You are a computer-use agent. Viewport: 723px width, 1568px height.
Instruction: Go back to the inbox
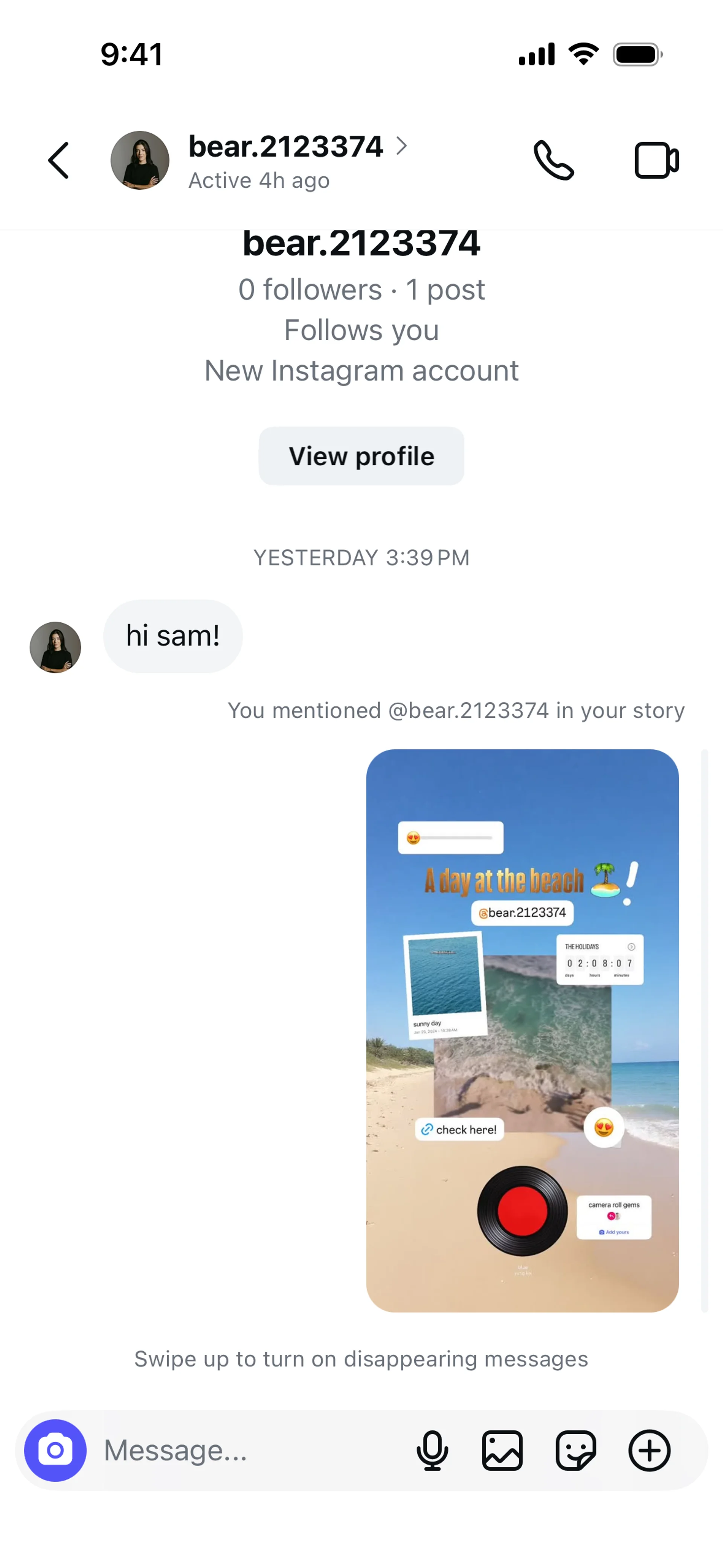(x=58, y=161)
